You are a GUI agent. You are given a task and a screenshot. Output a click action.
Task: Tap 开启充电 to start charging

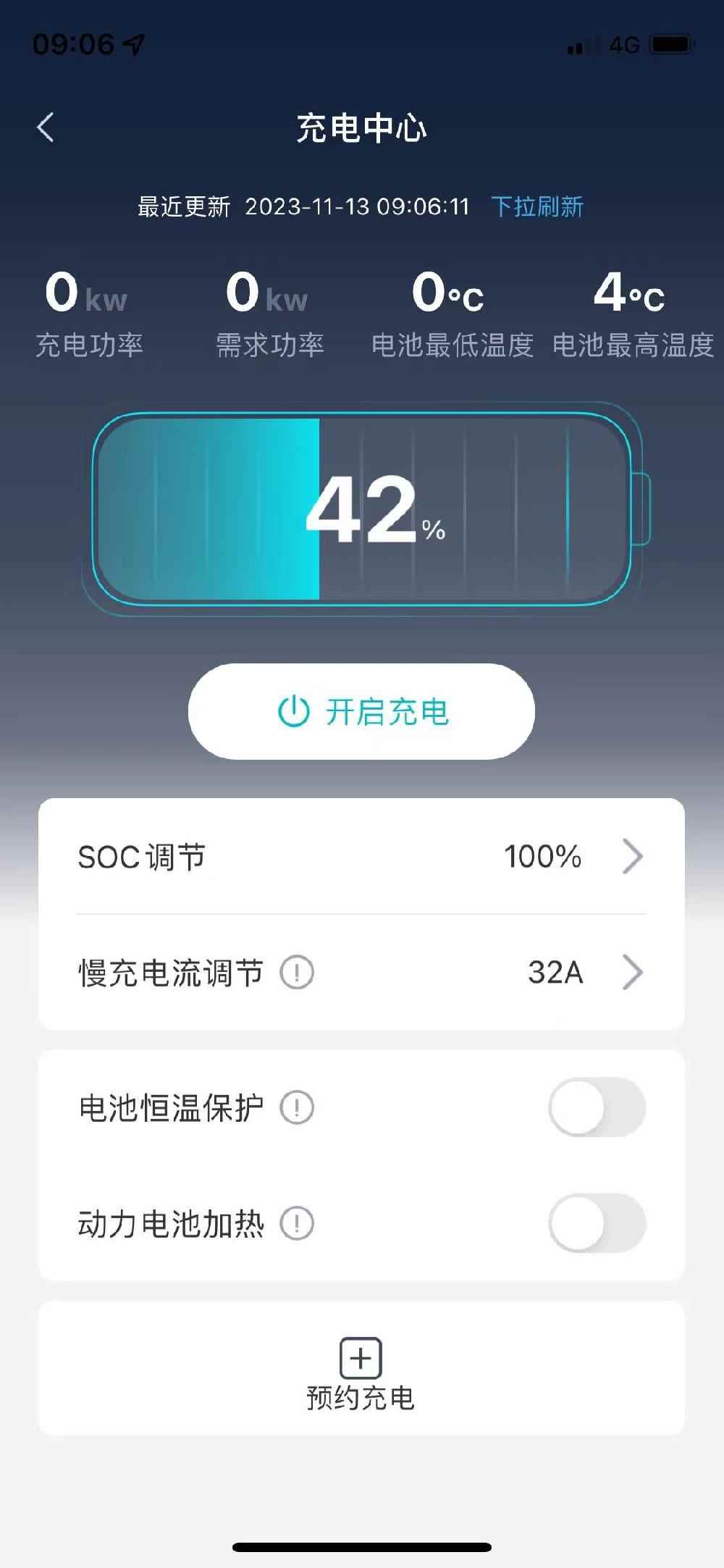361,711
